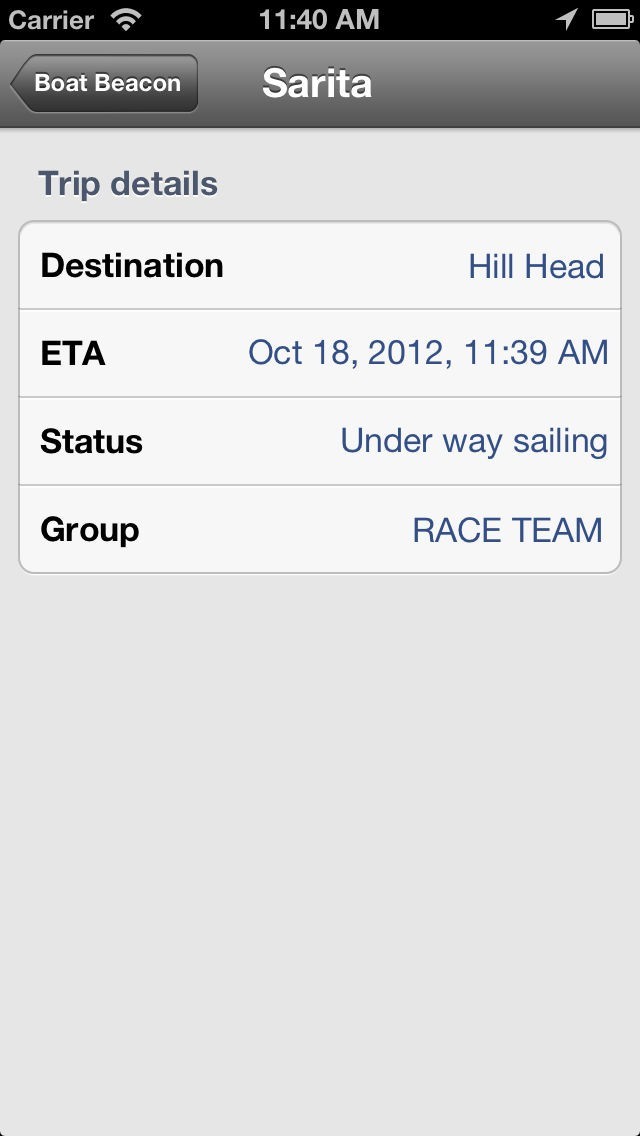Change the ETA date and time
Screen dimensions: 640x1136
pyautogui.click(x=320, y=353)
